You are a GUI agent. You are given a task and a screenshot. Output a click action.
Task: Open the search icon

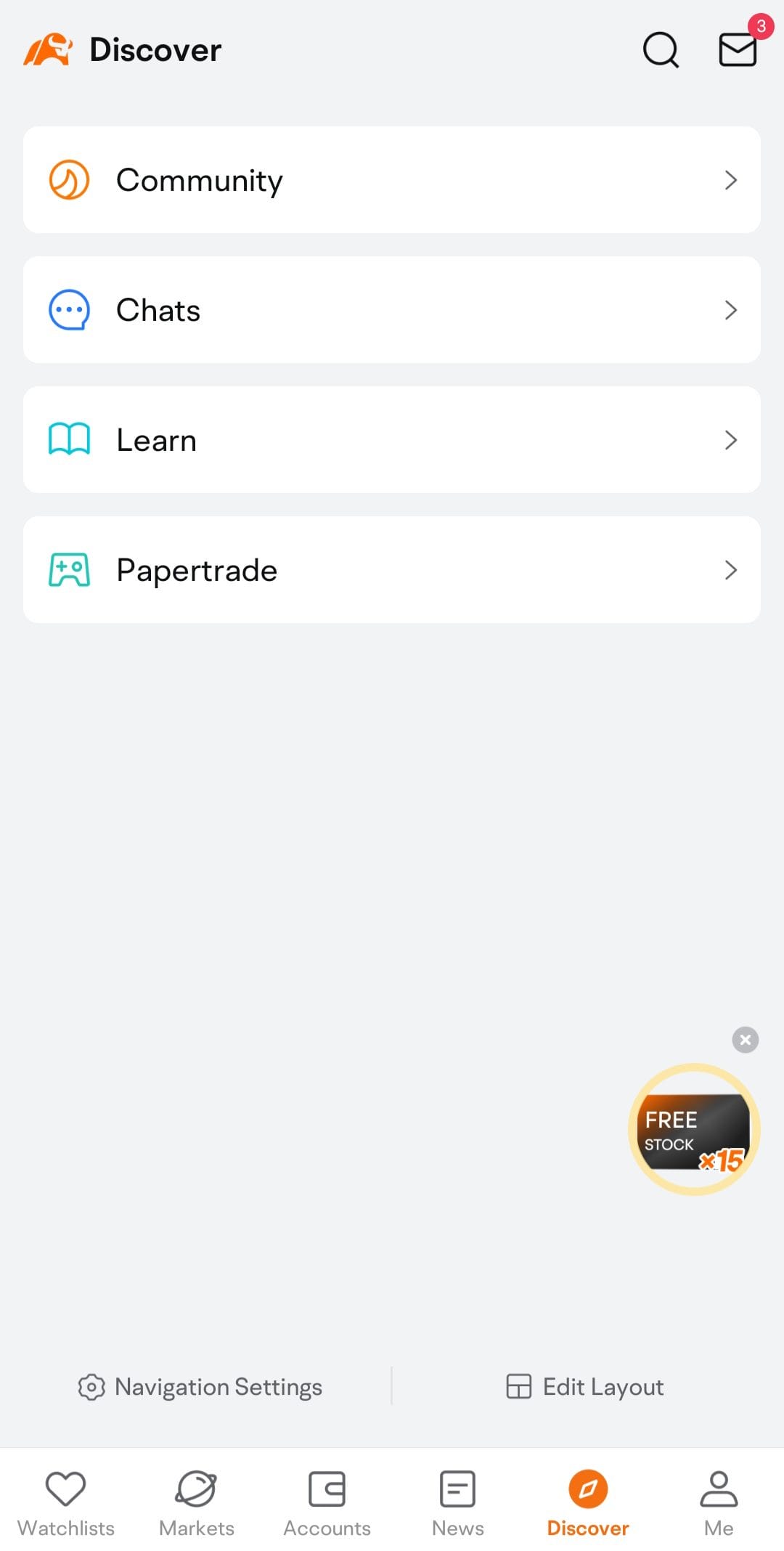click(x=661, y=50)
